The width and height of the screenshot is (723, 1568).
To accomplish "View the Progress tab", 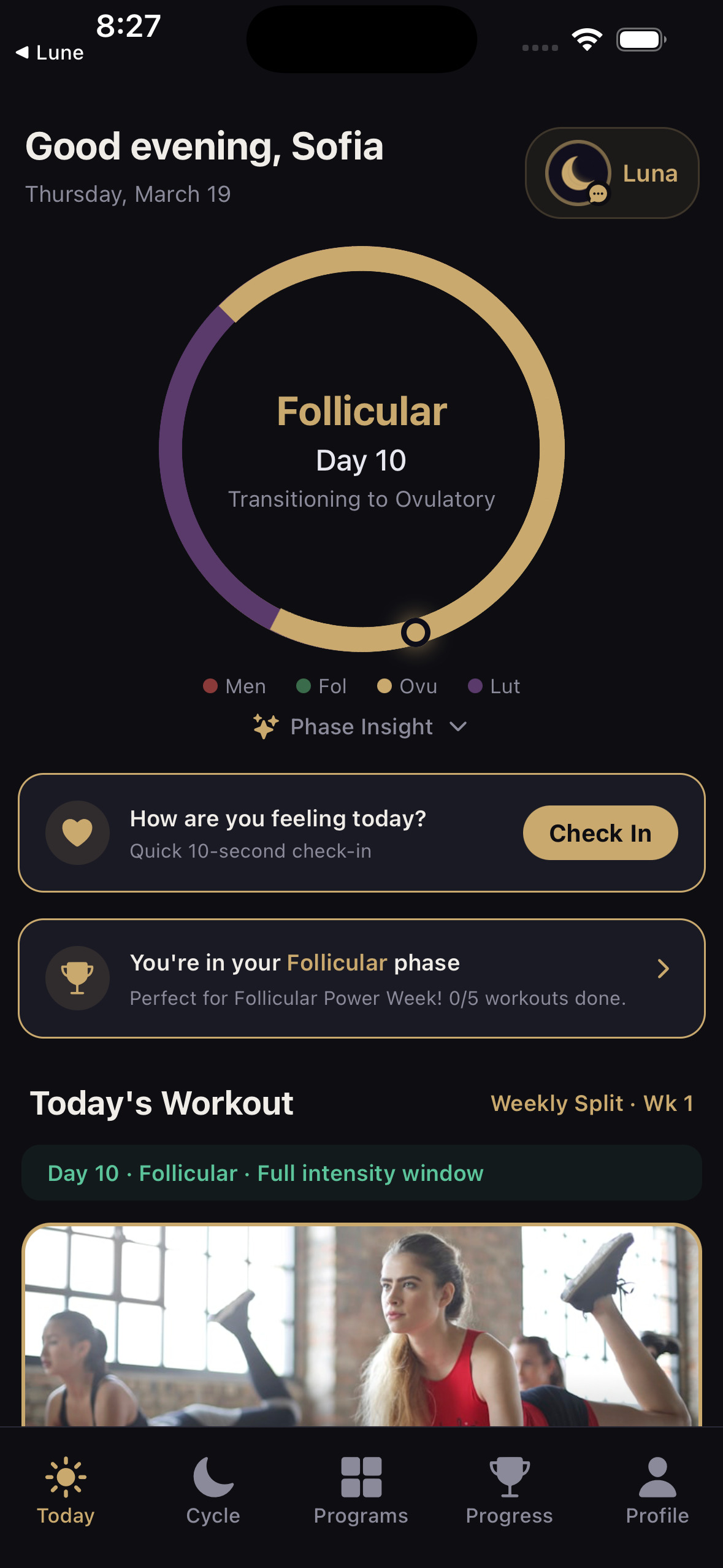I will click(x=509, y=1491).
